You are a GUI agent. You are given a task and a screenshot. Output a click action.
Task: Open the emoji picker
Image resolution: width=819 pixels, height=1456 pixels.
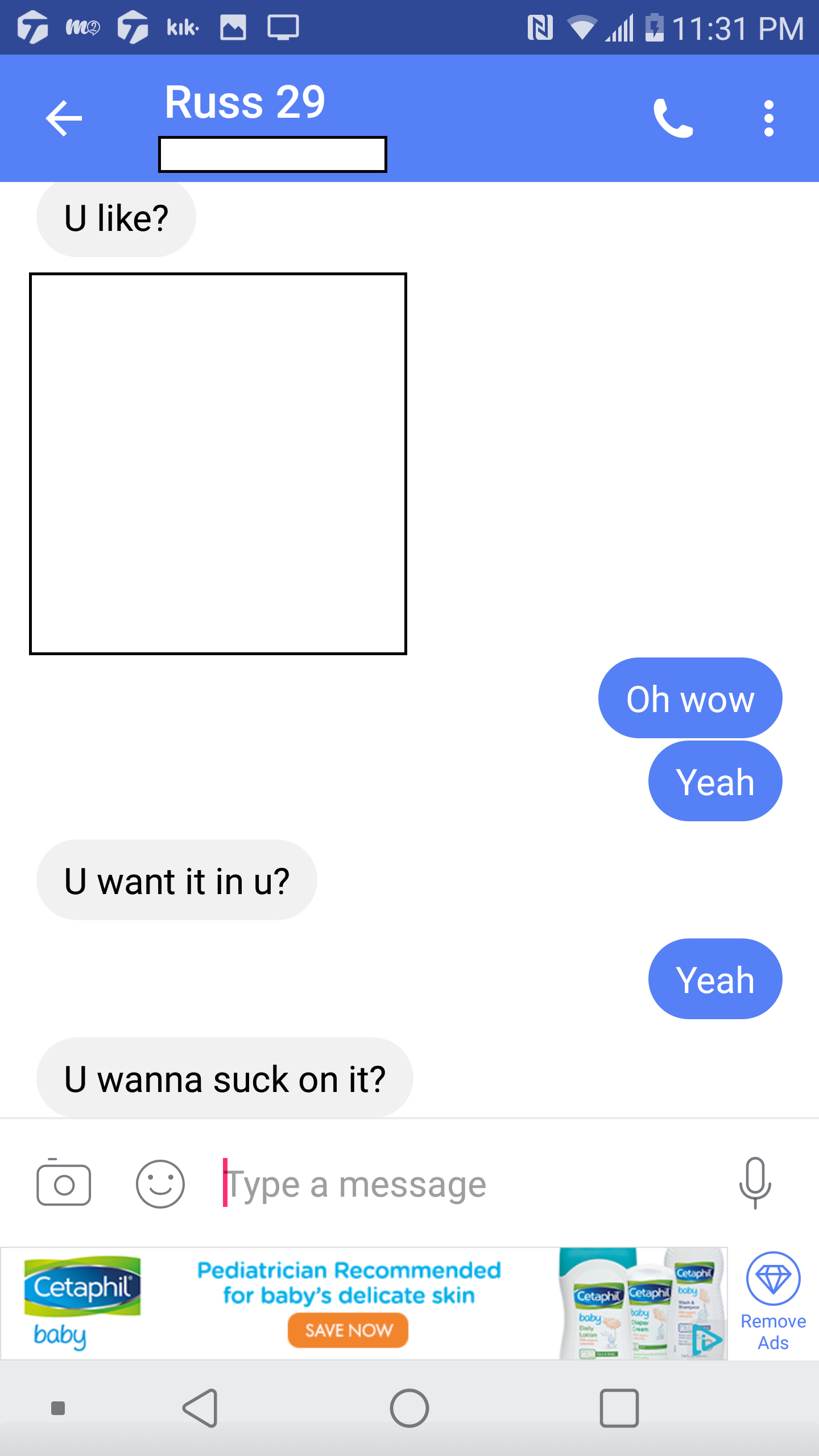pos(160,1184)
